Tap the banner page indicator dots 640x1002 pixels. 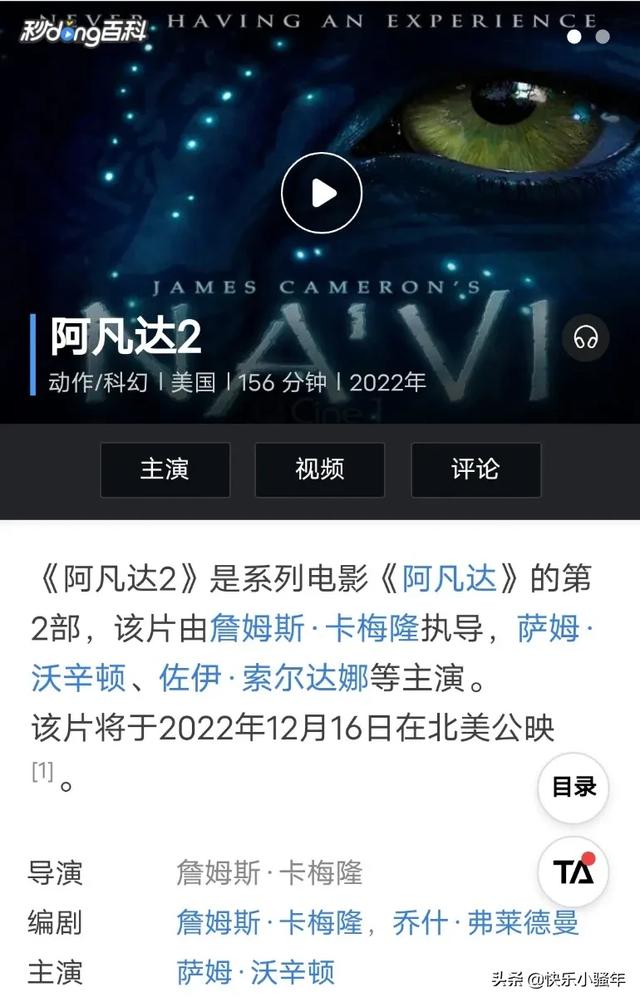pyautogui.click(x=588, y=36)
